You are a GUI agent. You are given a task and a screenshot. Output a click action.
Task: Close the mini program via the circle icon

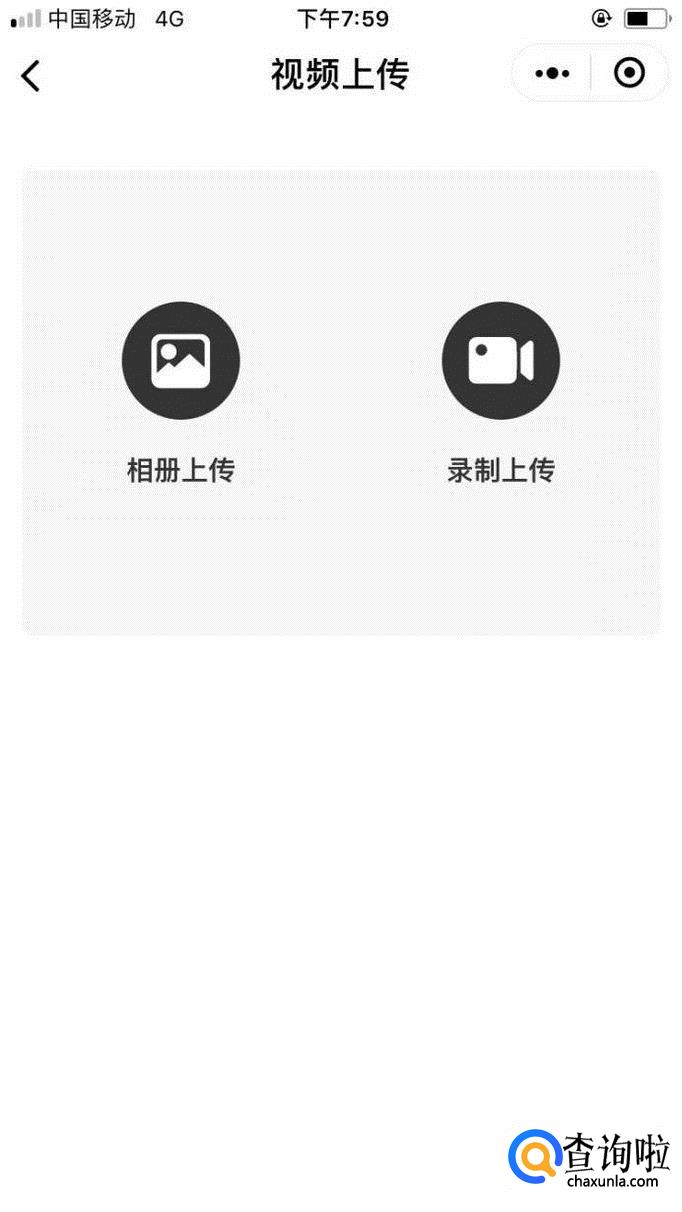(629, 73)
